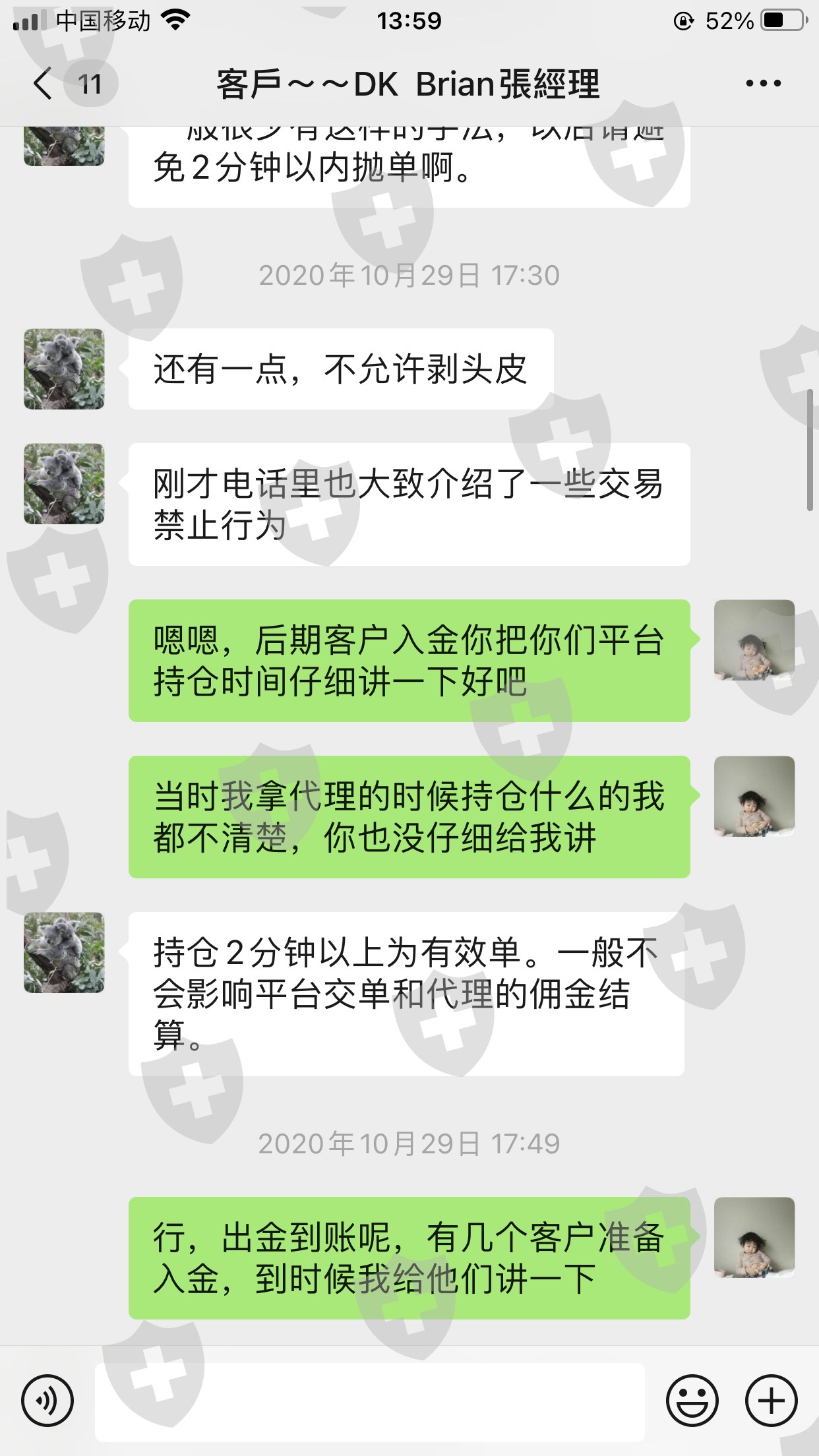Viewport: 819px width, 1456px height.
Task: Open the chat options three-dot menu
Action: tap(763, 84)
